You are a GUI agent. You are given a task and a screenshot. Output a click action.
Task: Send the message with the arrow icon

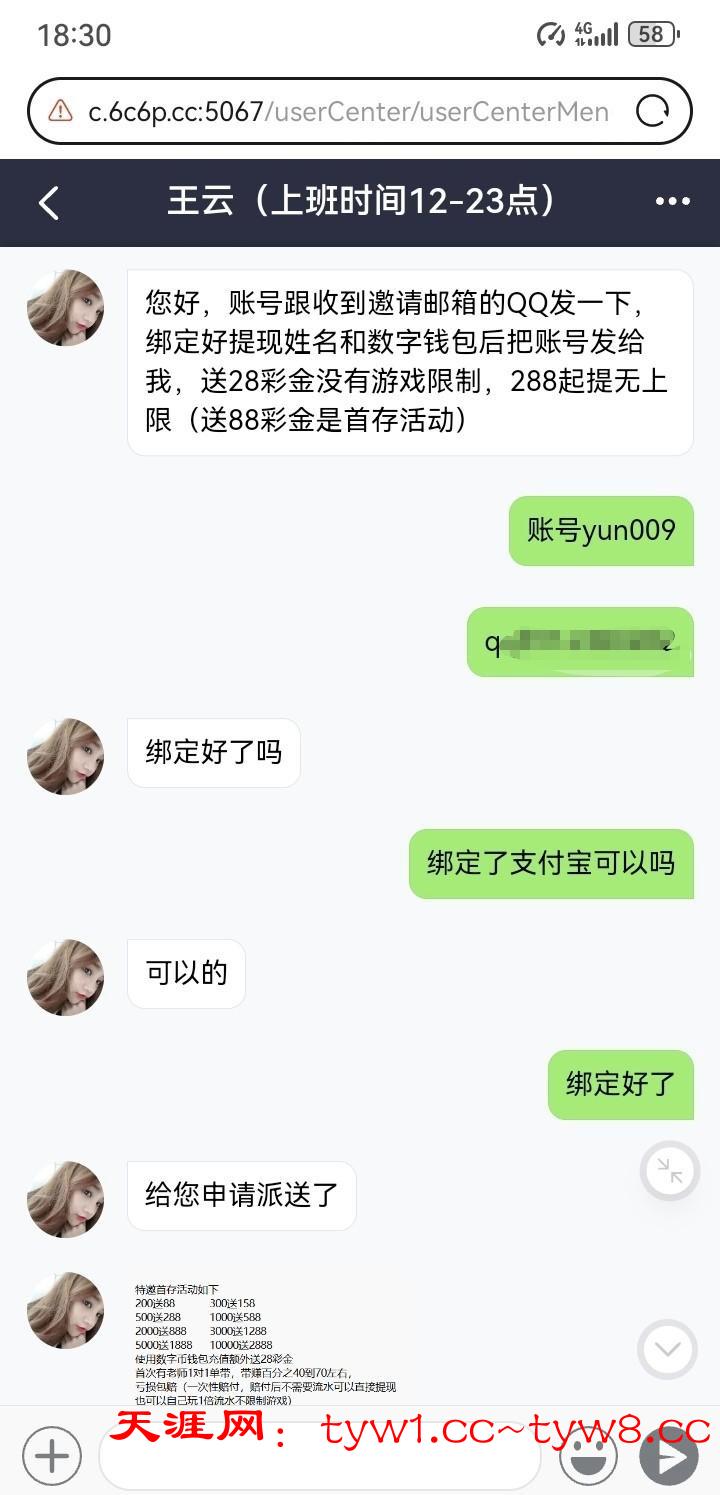[x=669, y=1457]
